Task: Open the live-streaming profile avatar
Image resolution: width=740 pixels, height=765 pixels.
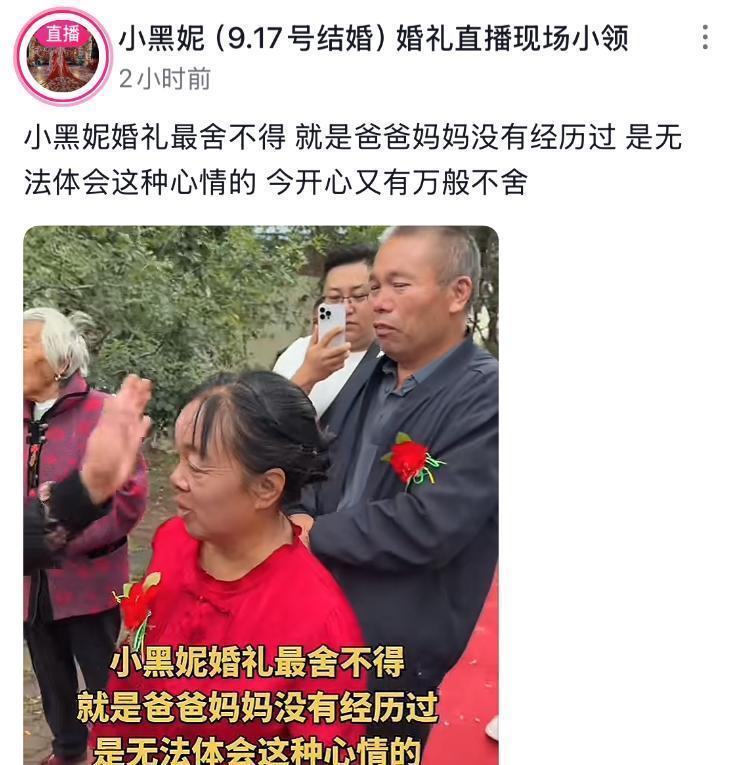Action: pos(62,57)
